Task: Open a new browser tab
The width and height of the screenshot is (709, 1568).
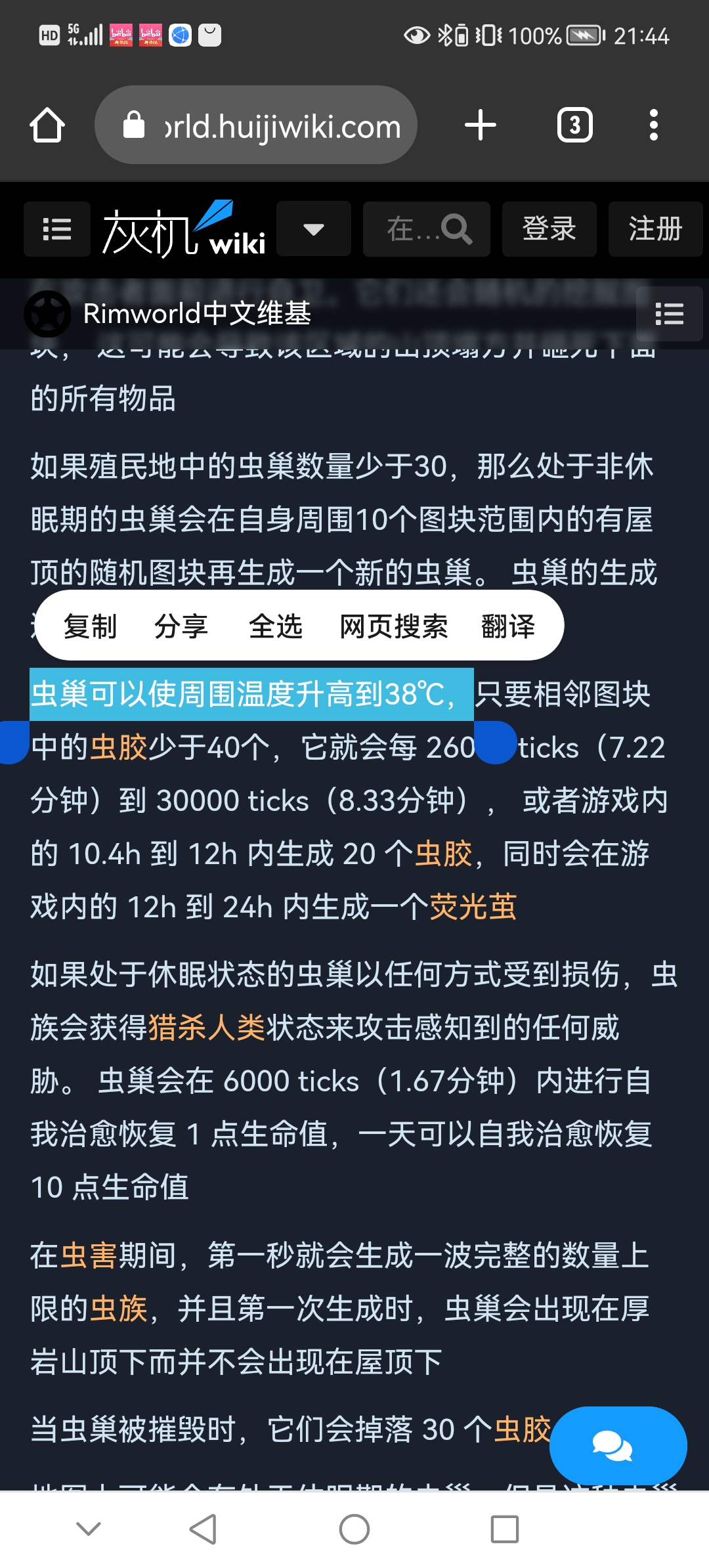Action: point(480,125)
